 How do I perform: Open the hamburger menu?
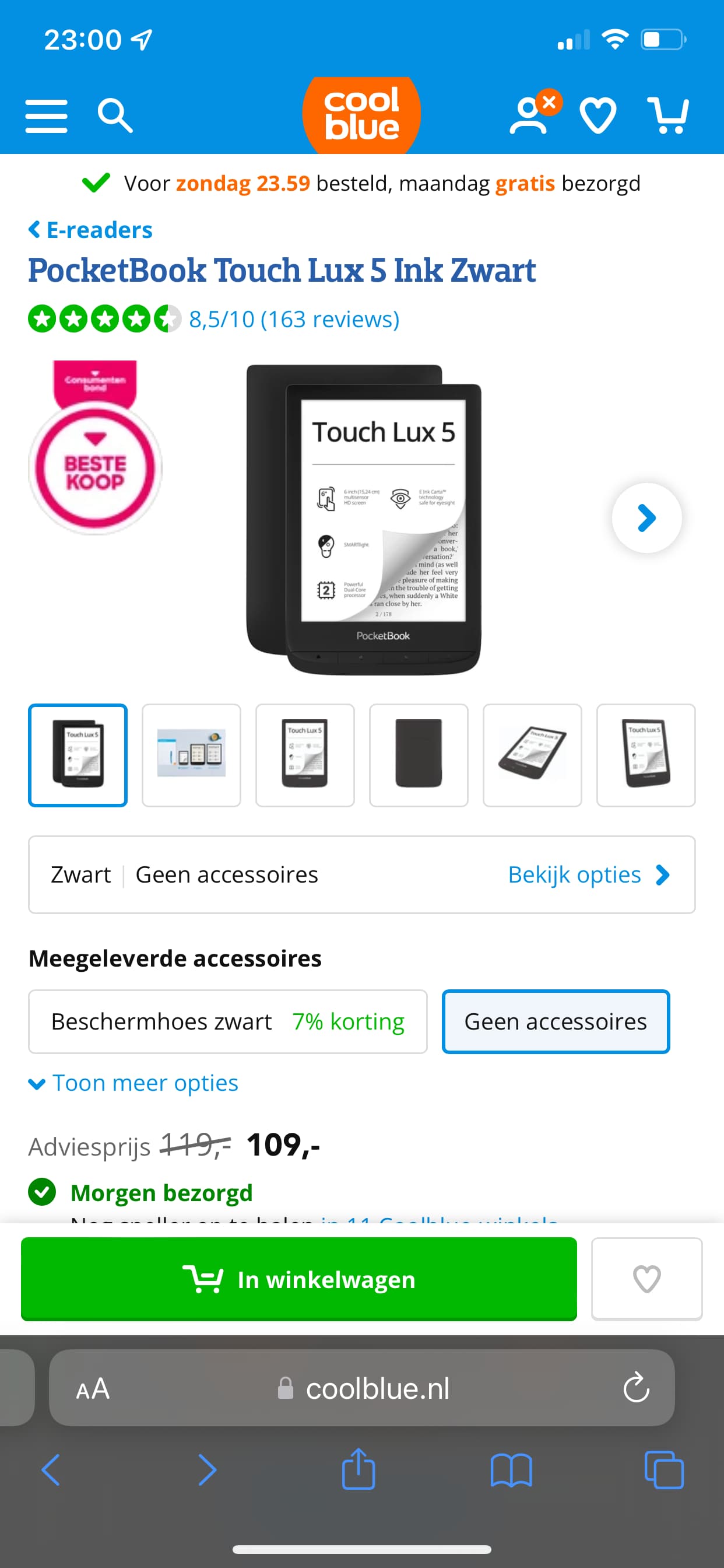[46, 116]
